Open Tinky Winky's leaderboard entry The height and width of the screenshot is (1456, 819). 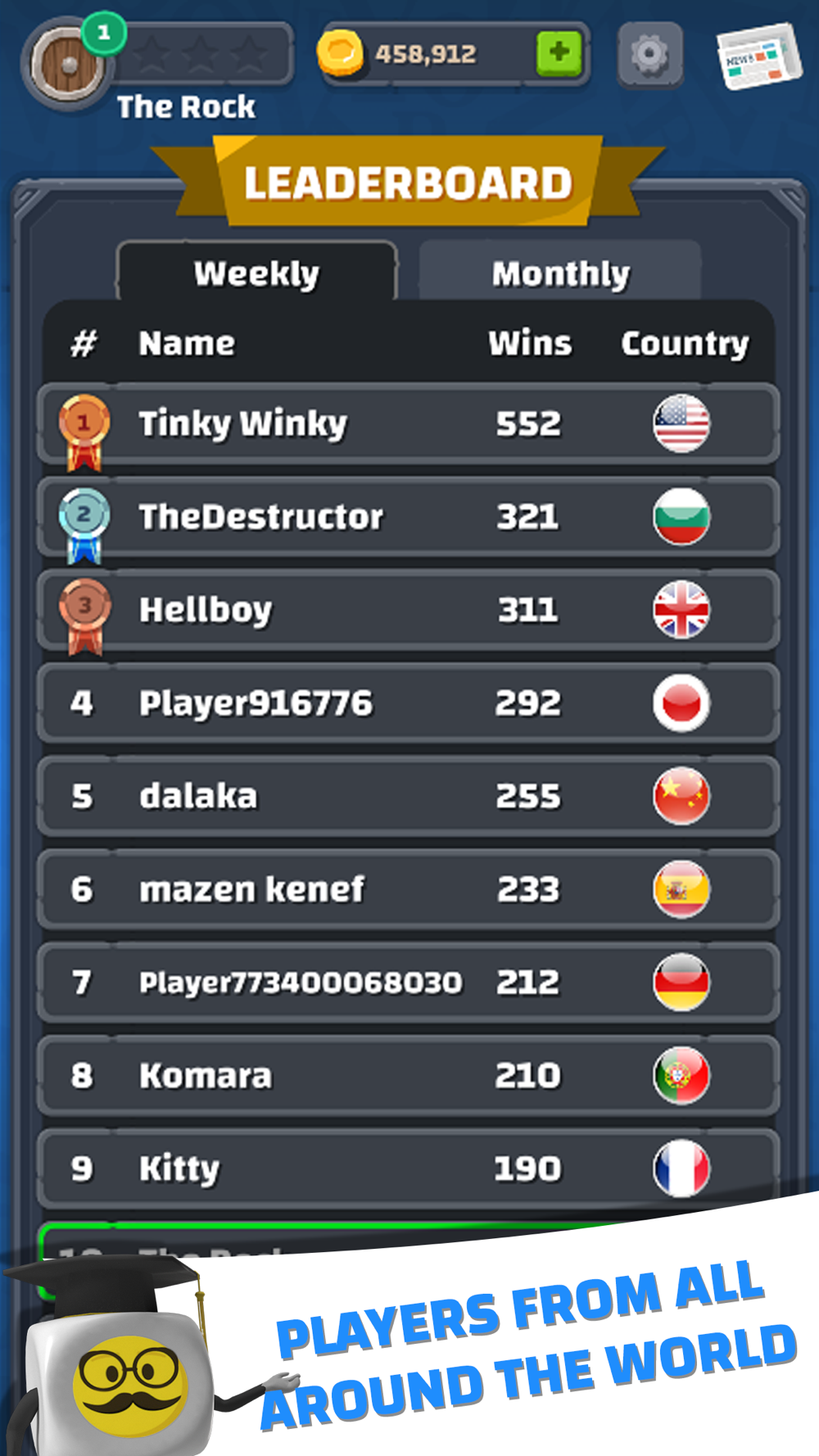[408, 423]
